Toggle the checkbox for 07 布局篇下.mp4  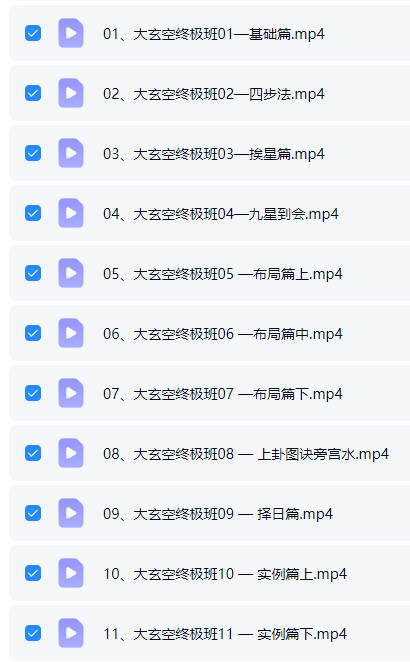click(x=33, y=393)
